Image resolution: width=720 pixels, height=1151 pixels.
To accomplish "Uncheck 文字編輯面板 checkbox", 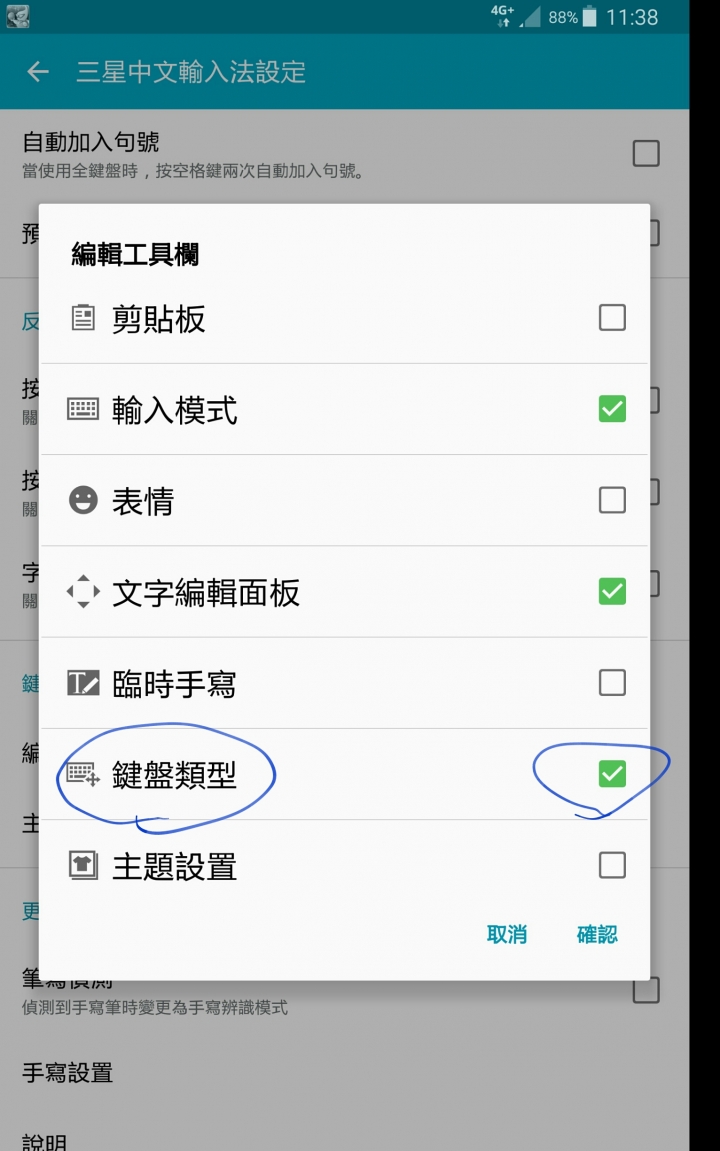I will tap(612, 591).
